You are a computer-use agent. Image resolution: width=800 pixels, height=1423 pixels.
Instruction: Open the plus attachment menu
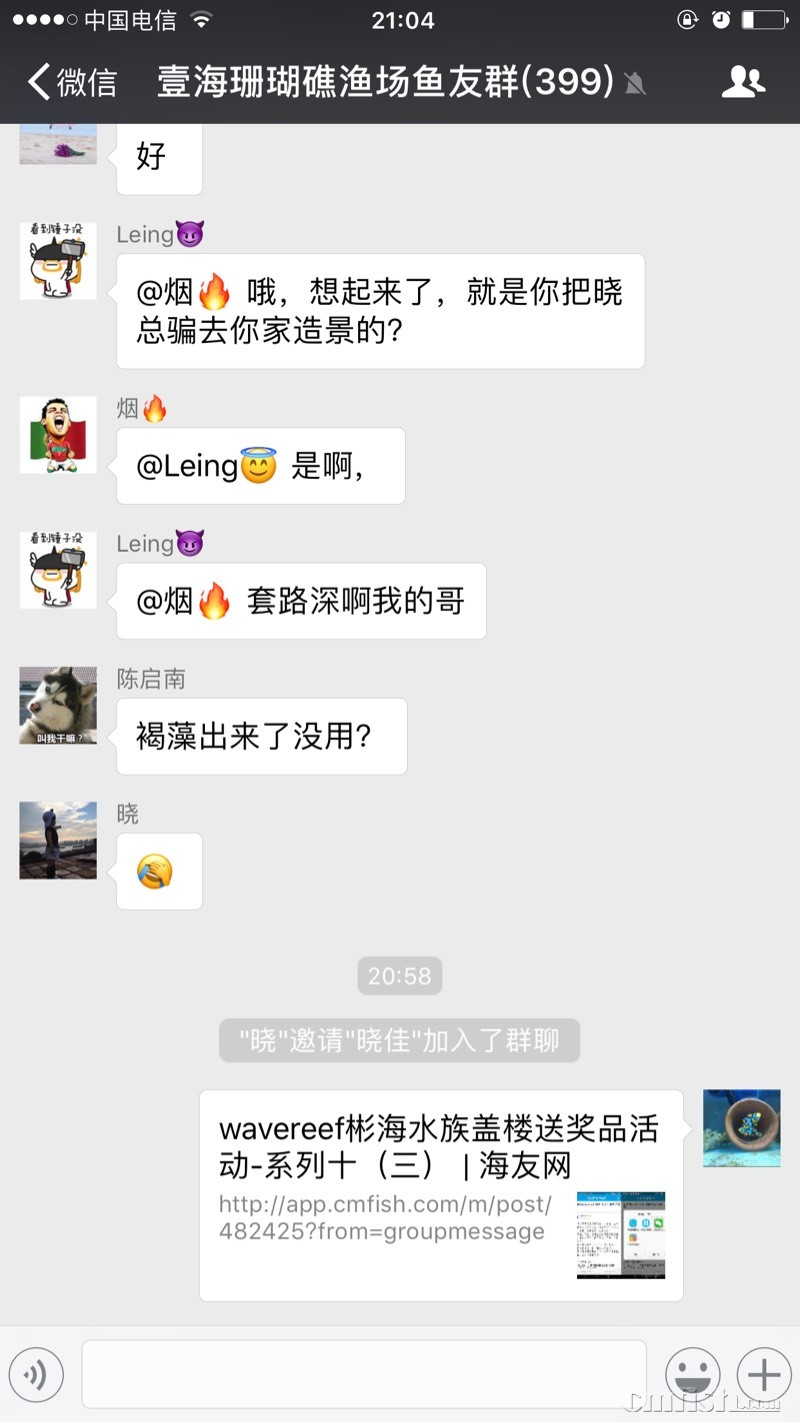(764, 1375)
